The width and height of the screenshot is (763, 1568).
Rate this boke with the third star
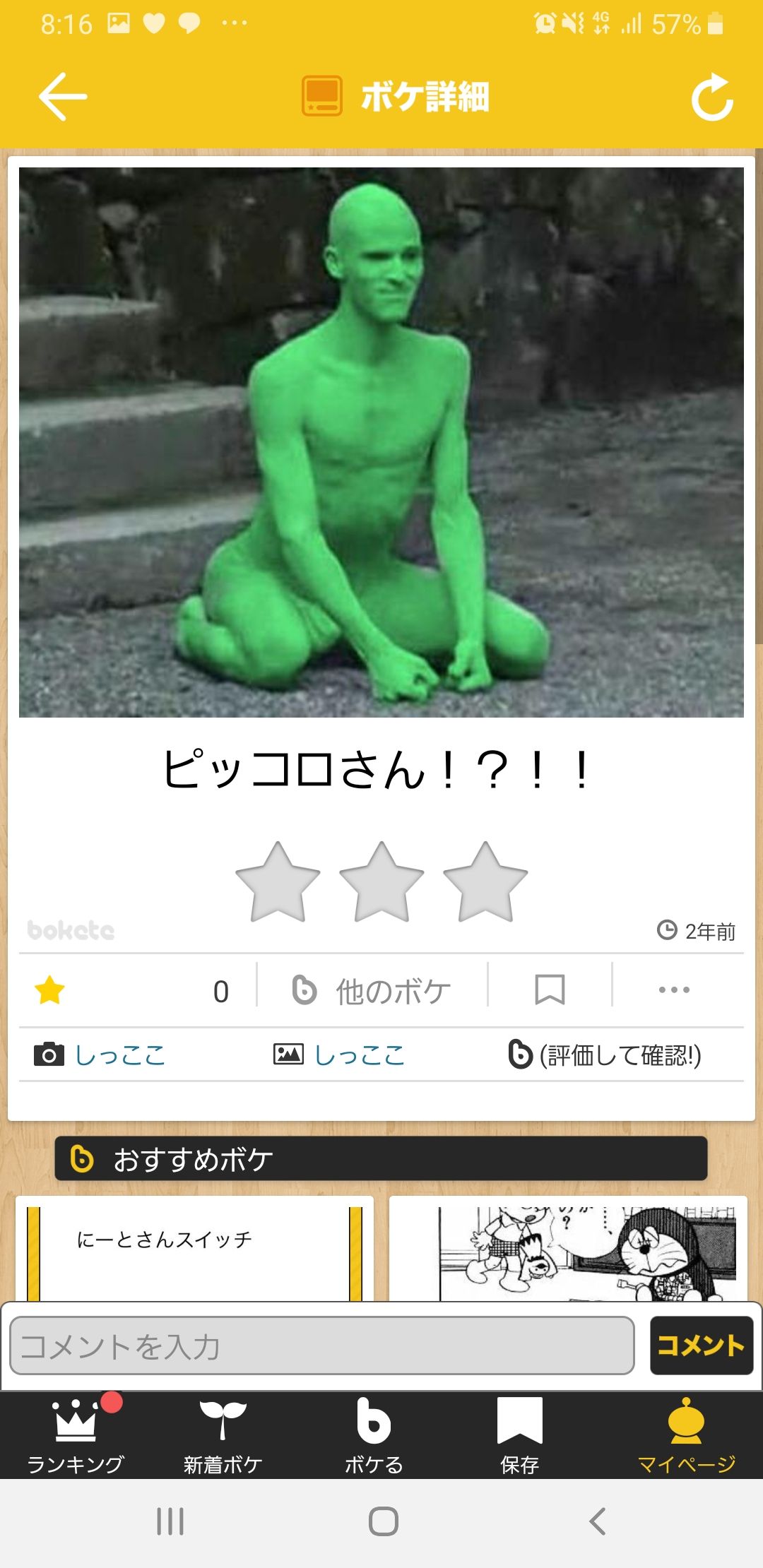click(485, 881)
